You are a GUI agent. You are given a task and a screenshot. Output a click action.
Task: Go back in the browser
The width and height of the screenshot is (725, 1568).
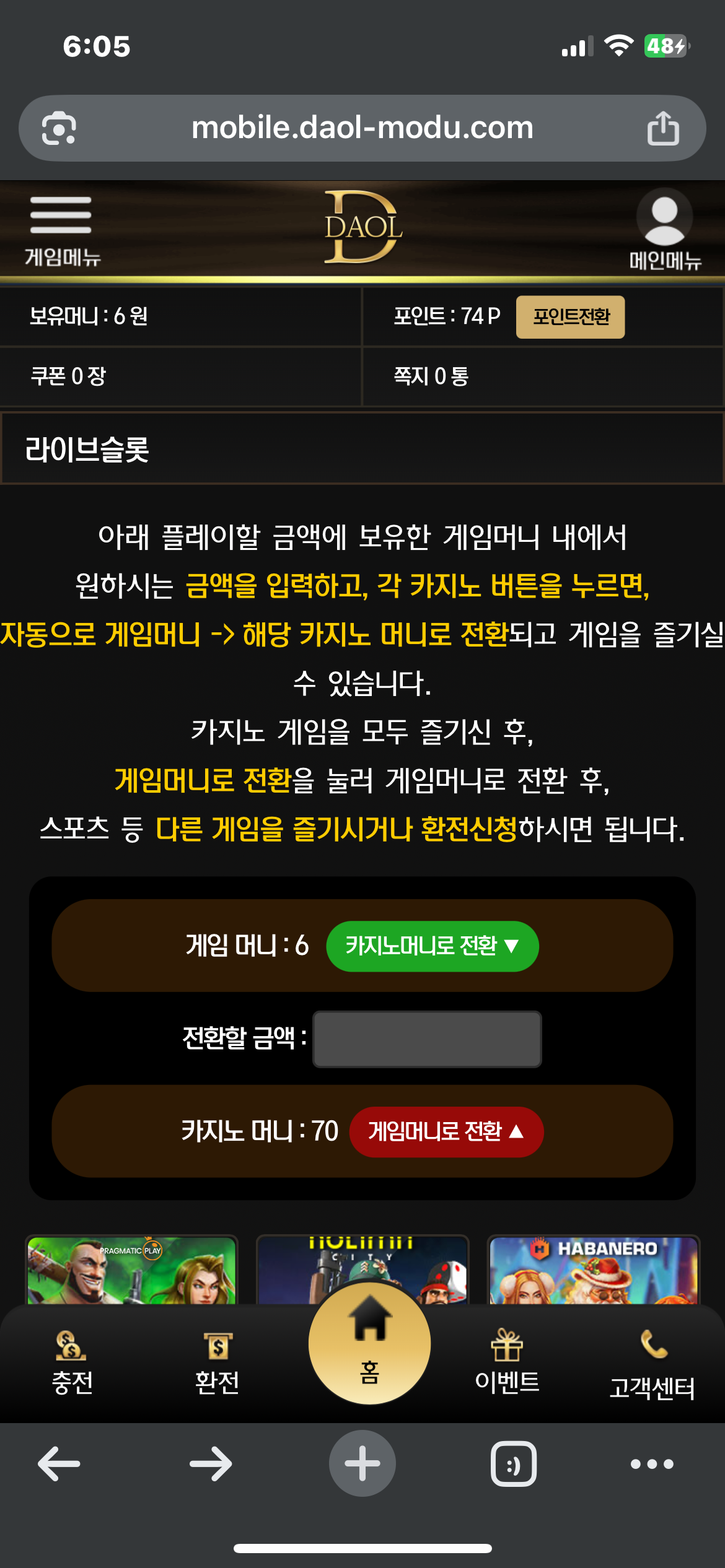pos(59,1463)
